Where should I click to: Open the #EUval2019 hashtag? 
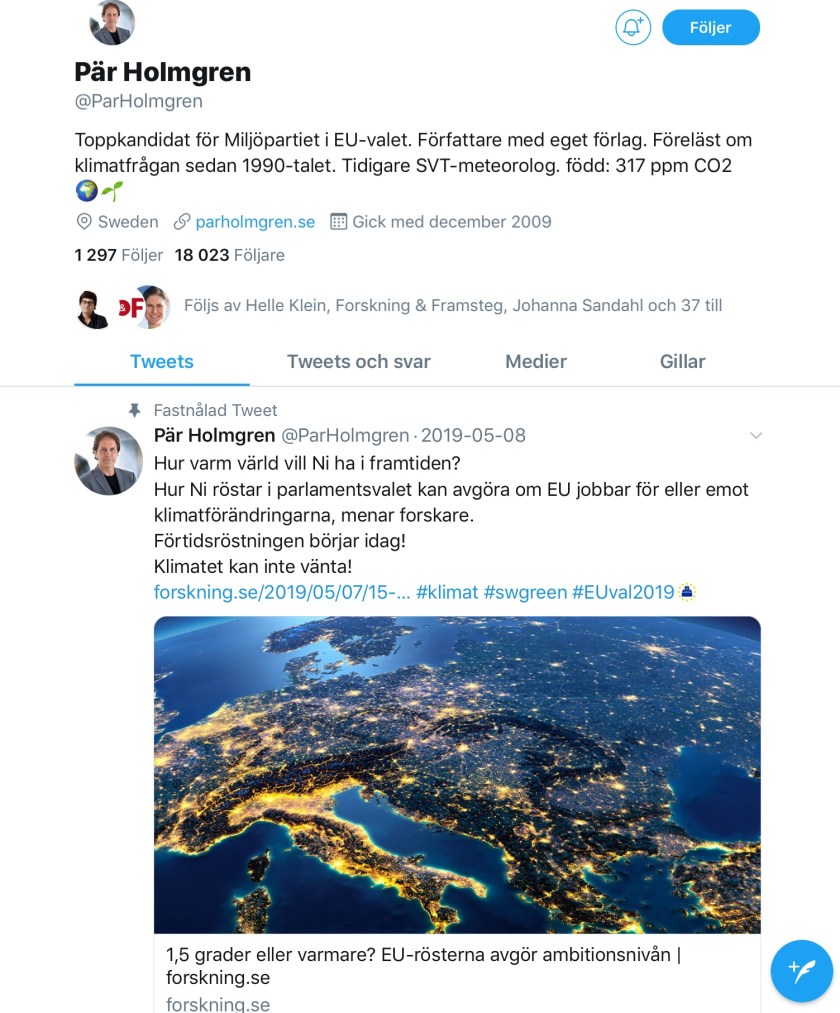pyautogui.click(x=623, y=592)
